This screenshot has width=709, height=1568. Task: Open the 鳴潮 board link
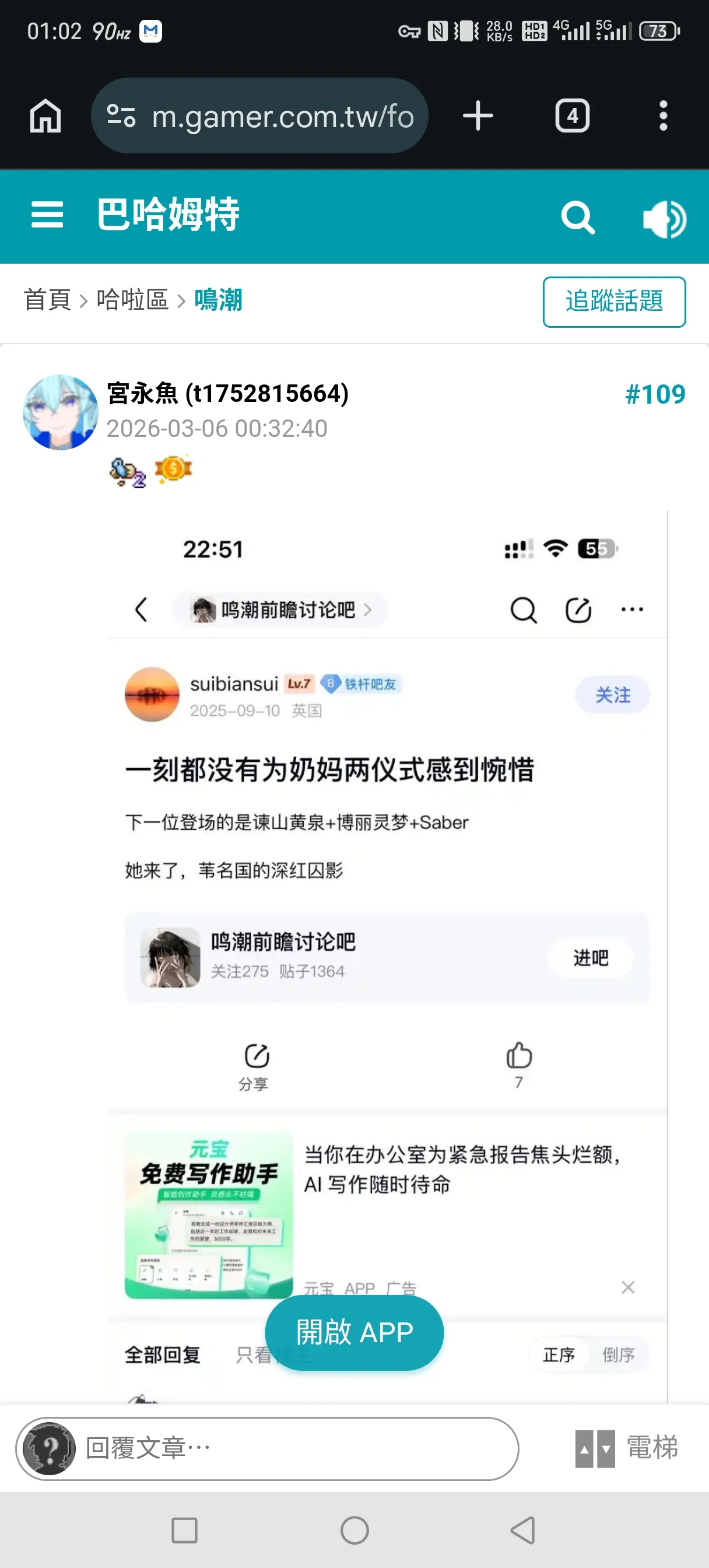[218, 300]
